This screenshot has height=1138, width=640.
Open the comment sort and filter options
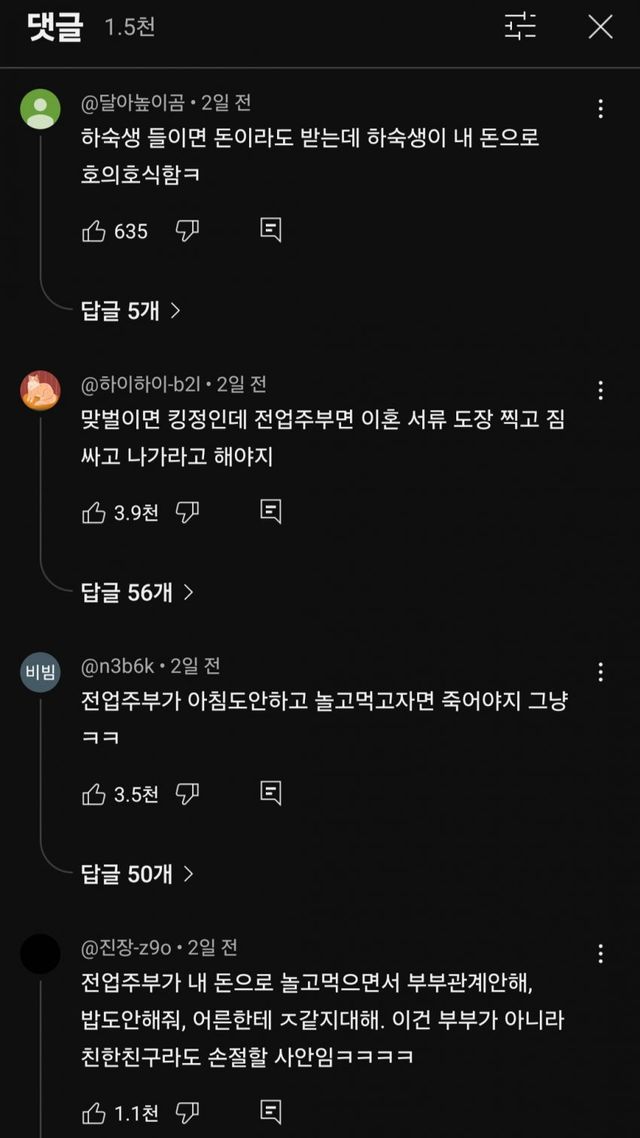point(520,28)
